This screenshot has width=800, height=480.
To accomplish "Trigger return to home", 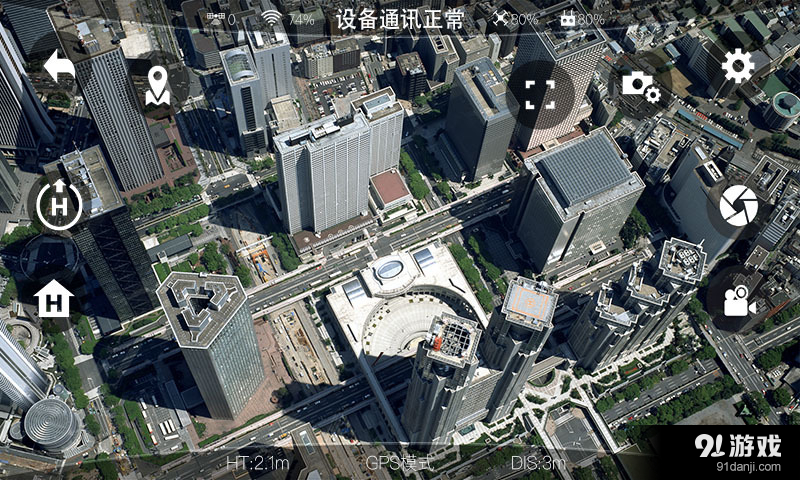I will pos(54,298).
